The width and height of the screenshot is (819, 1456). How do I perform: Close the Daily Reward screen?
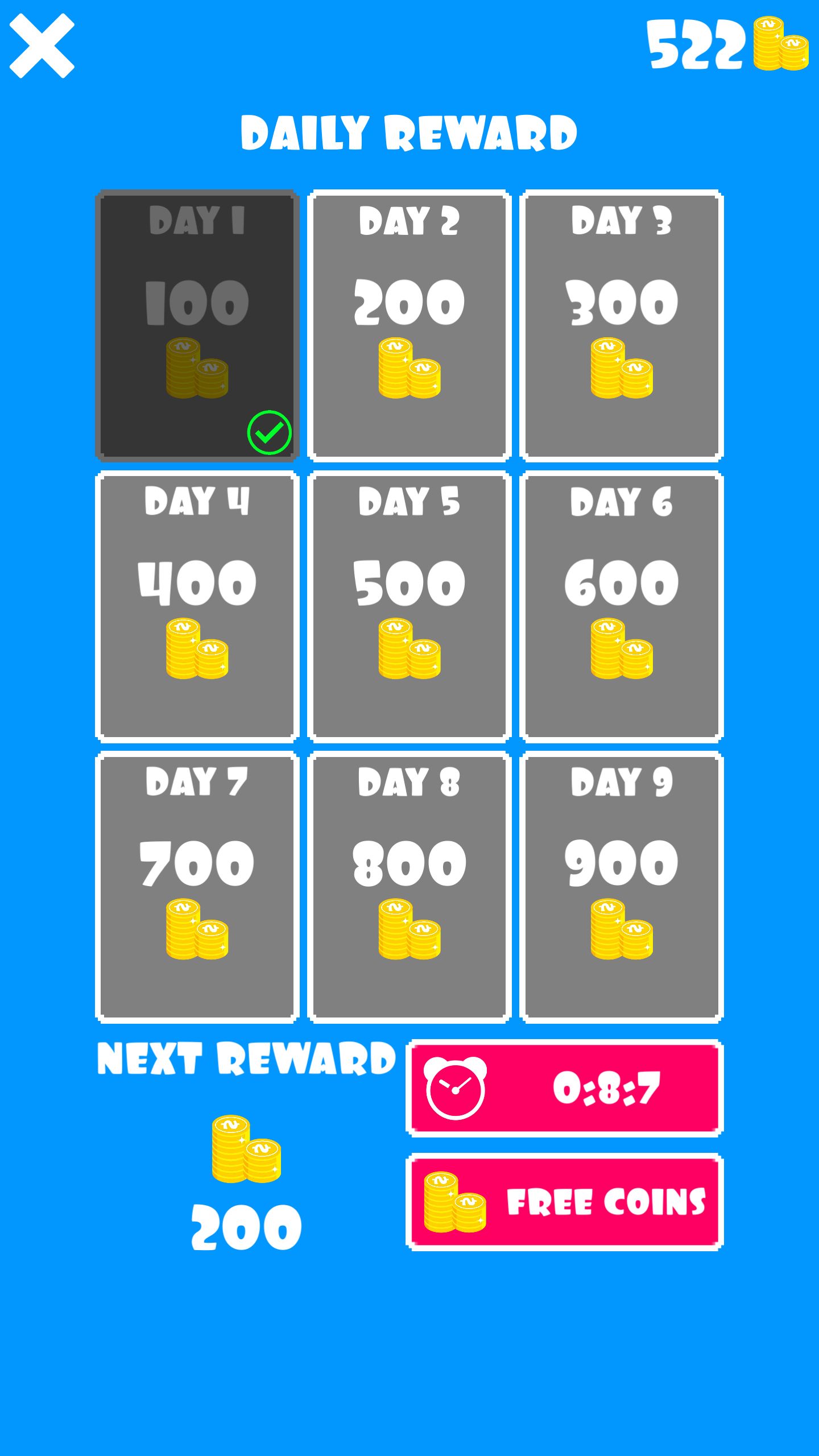42,45
